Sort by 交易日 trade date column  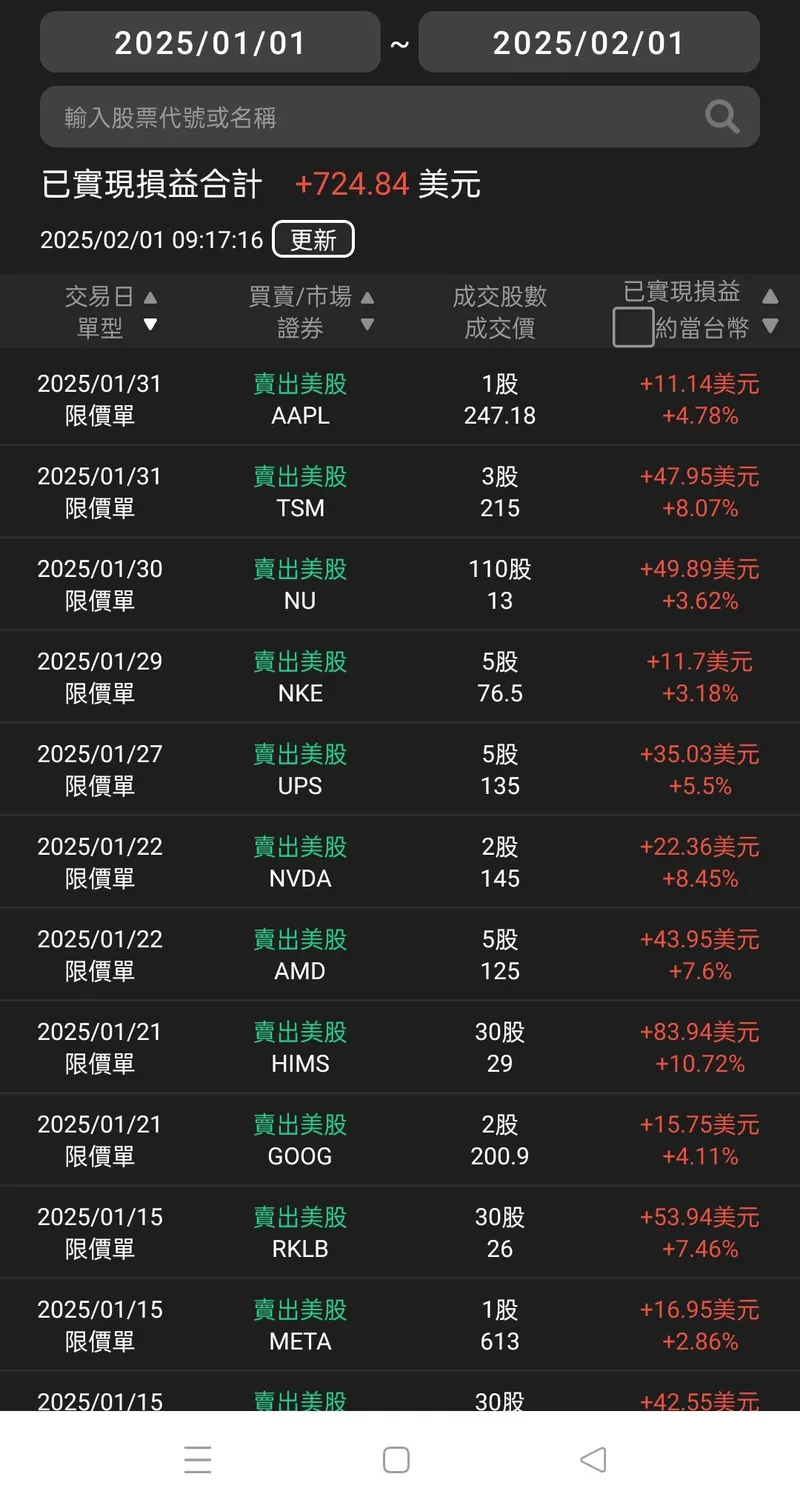110,297
